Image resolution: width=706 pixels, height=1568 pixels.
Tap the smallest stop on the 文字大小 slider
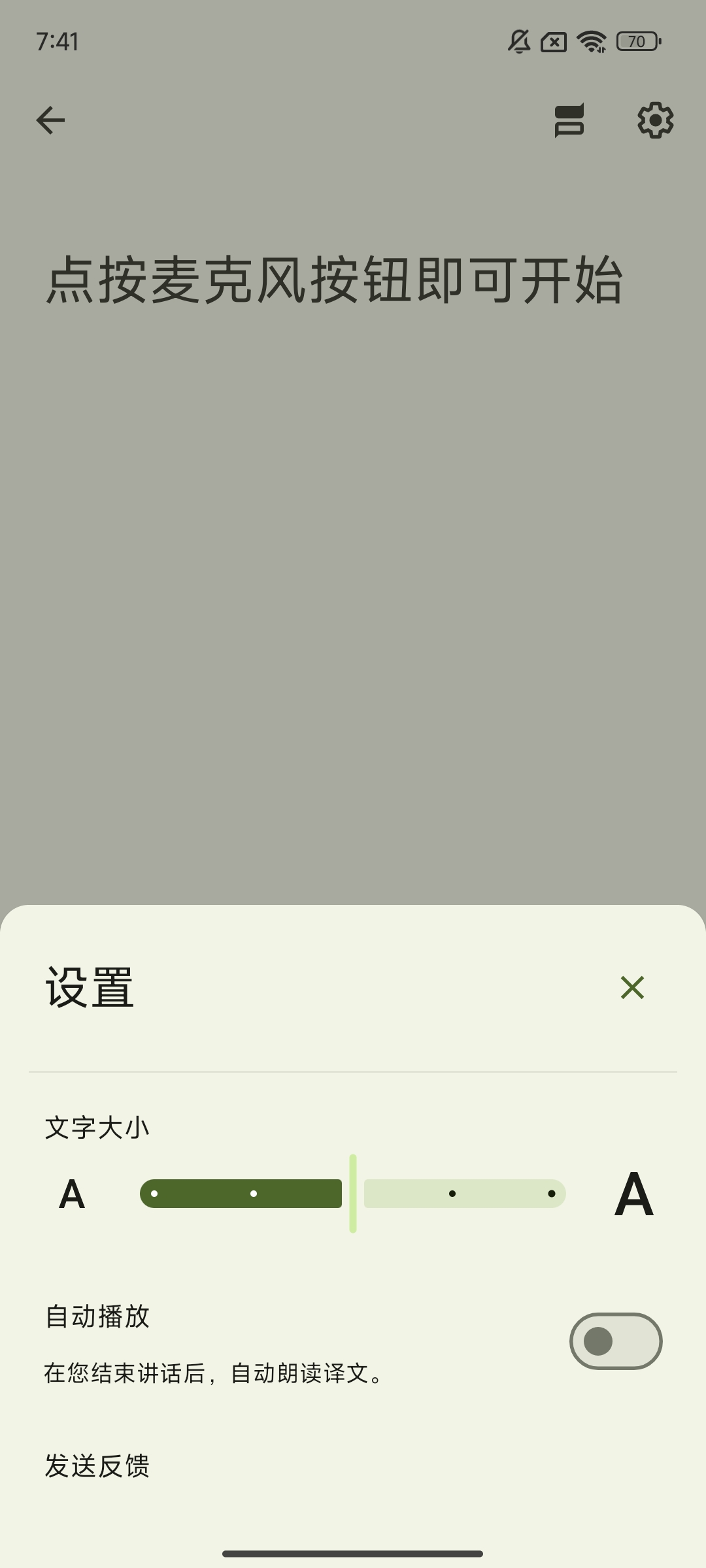(x=154, y=1194)
